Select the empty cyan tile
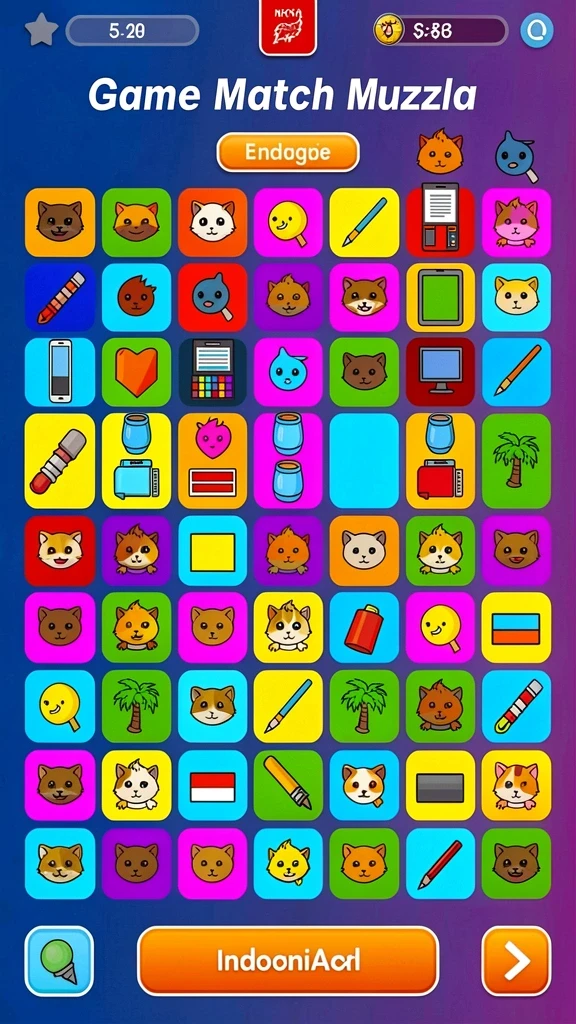 click(x=364, y=460)
